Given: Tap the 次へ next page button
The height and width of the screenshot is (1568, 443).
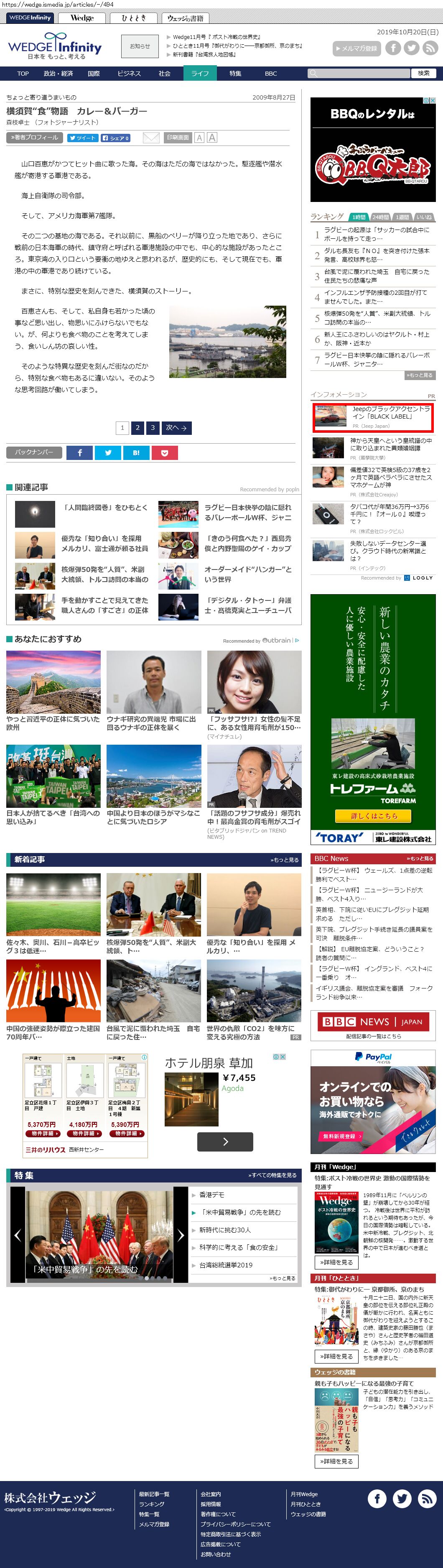Looking at the screenshot, I should pos(176,427).
